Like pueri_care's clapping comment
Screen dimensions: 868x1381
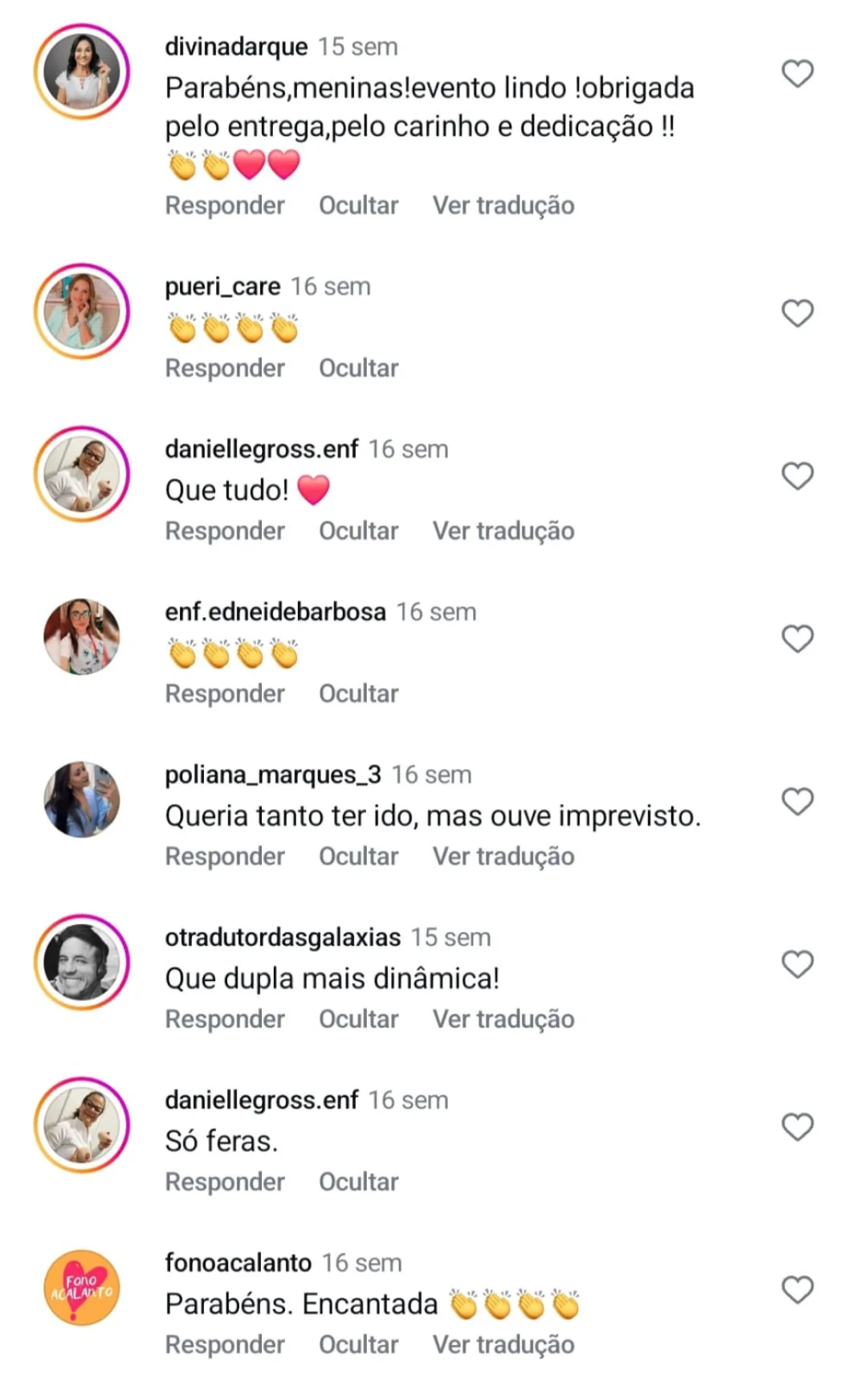click(797, 313)
